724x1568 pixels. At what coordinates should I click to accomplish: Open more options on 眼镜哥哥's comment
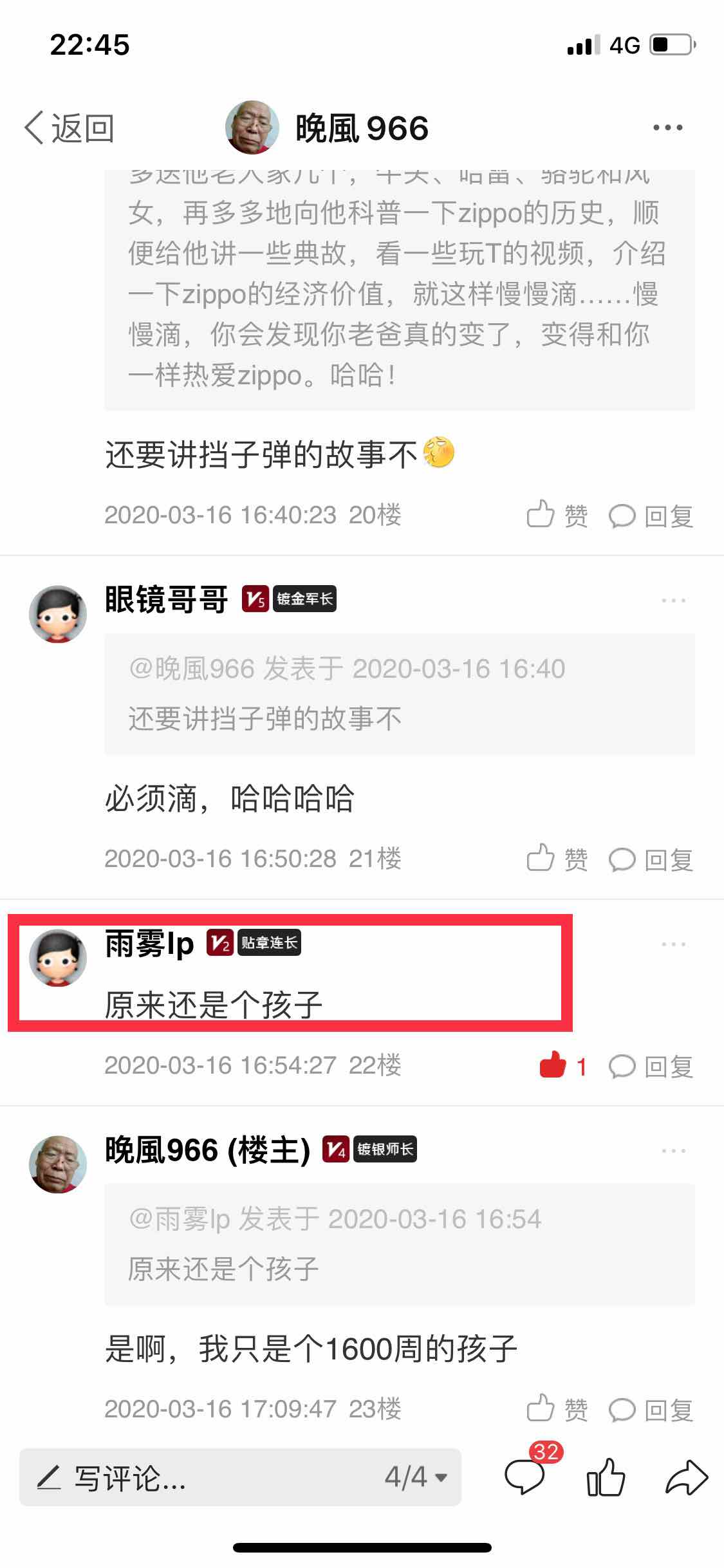tap(673, 601)
